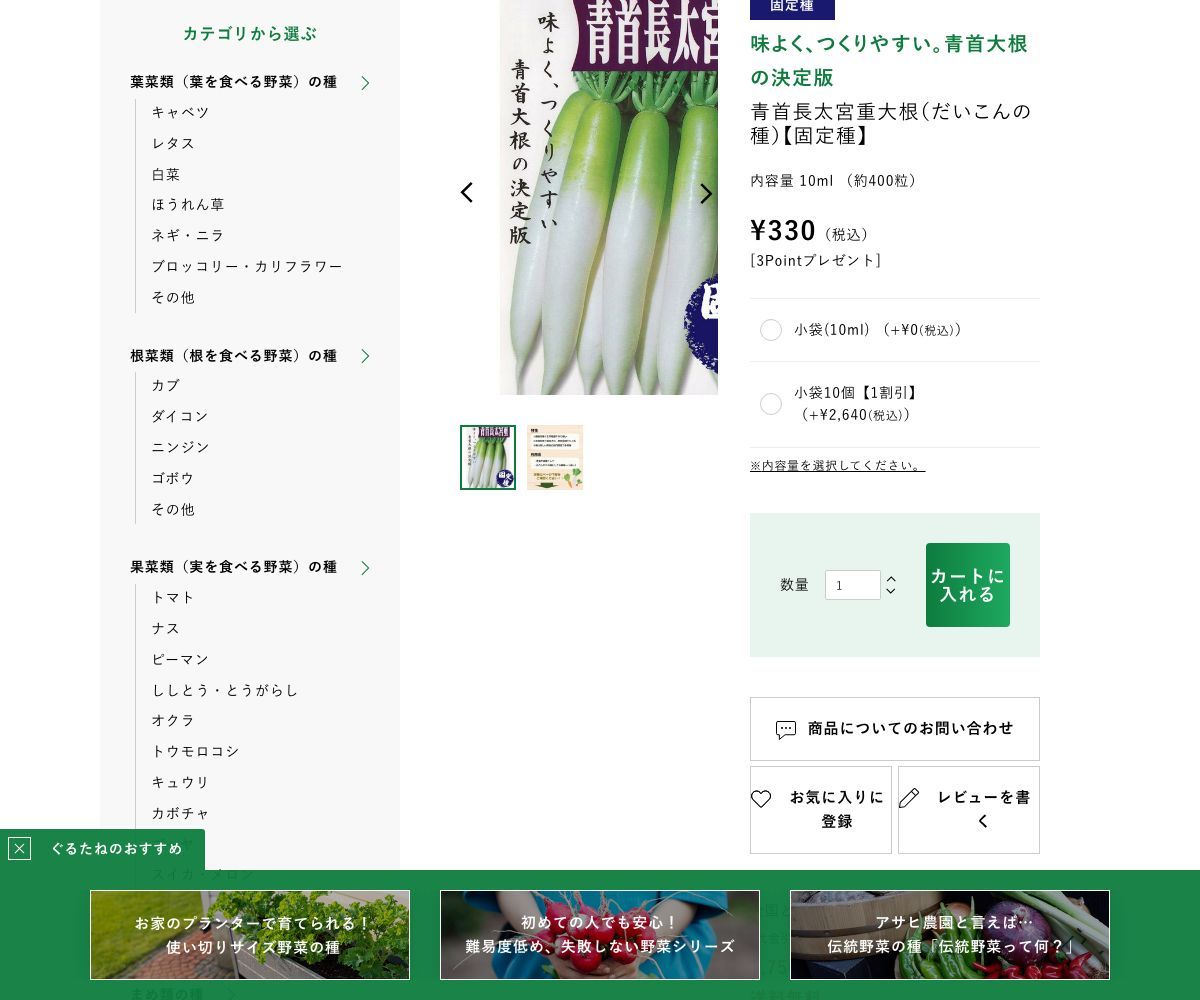Show the next product image
Image resolution: width=1200 pixels, height=1000 pixels.
(x=706, y=194)
